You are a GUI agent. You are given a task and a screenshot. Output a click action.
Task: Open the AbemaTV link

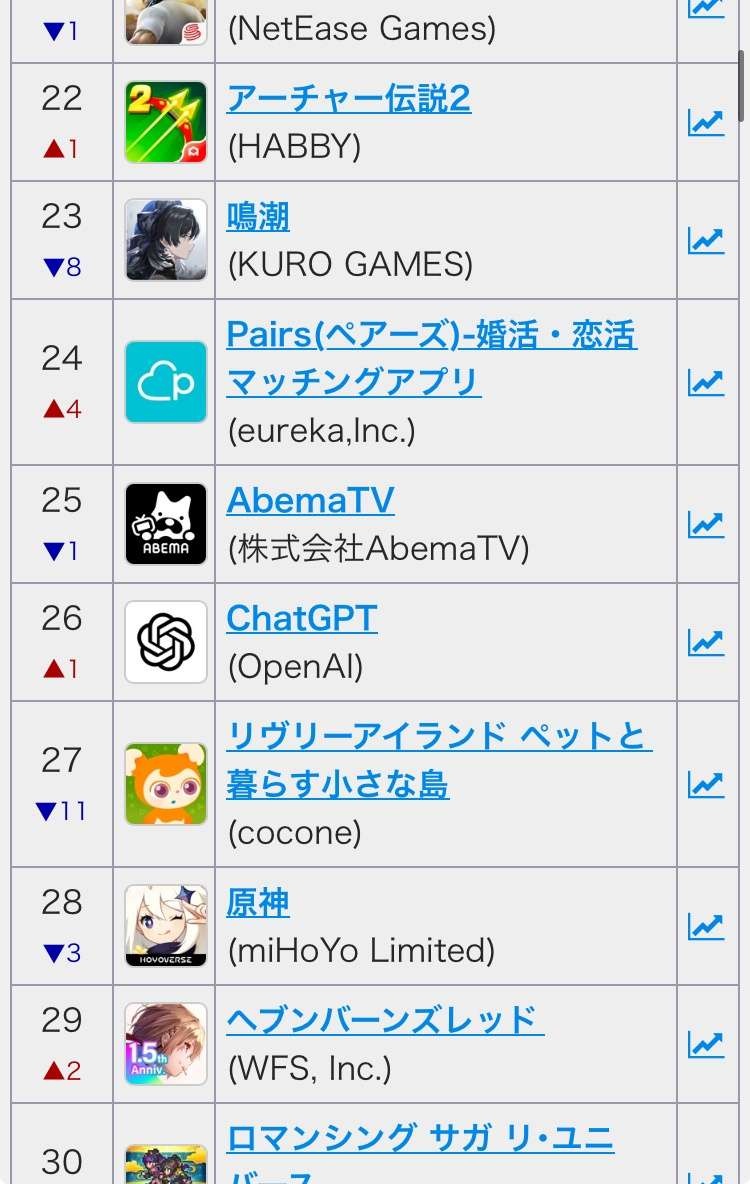pos(310,500)
